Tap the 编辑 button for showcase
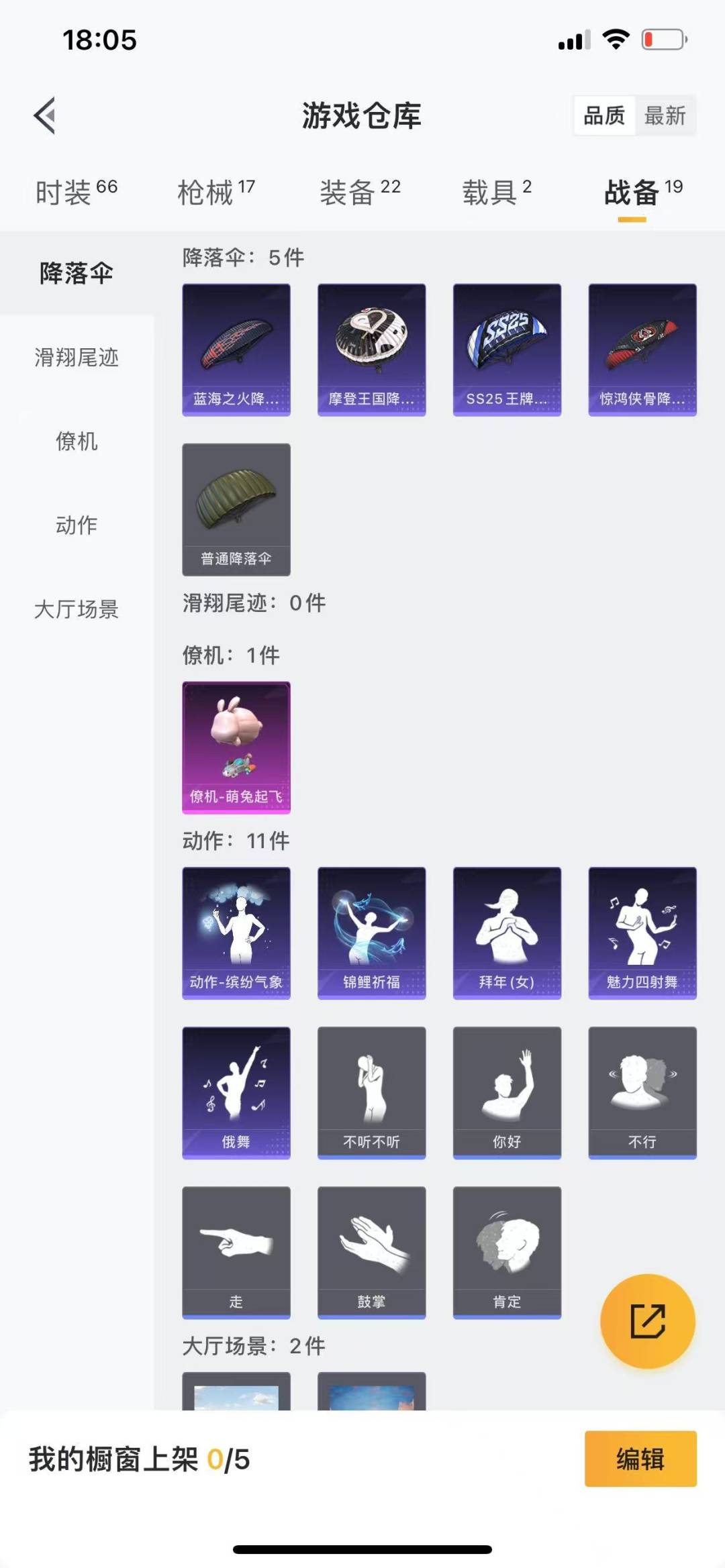The width and height of the screenshot is (725, 1568). [x=640, y=1459]
